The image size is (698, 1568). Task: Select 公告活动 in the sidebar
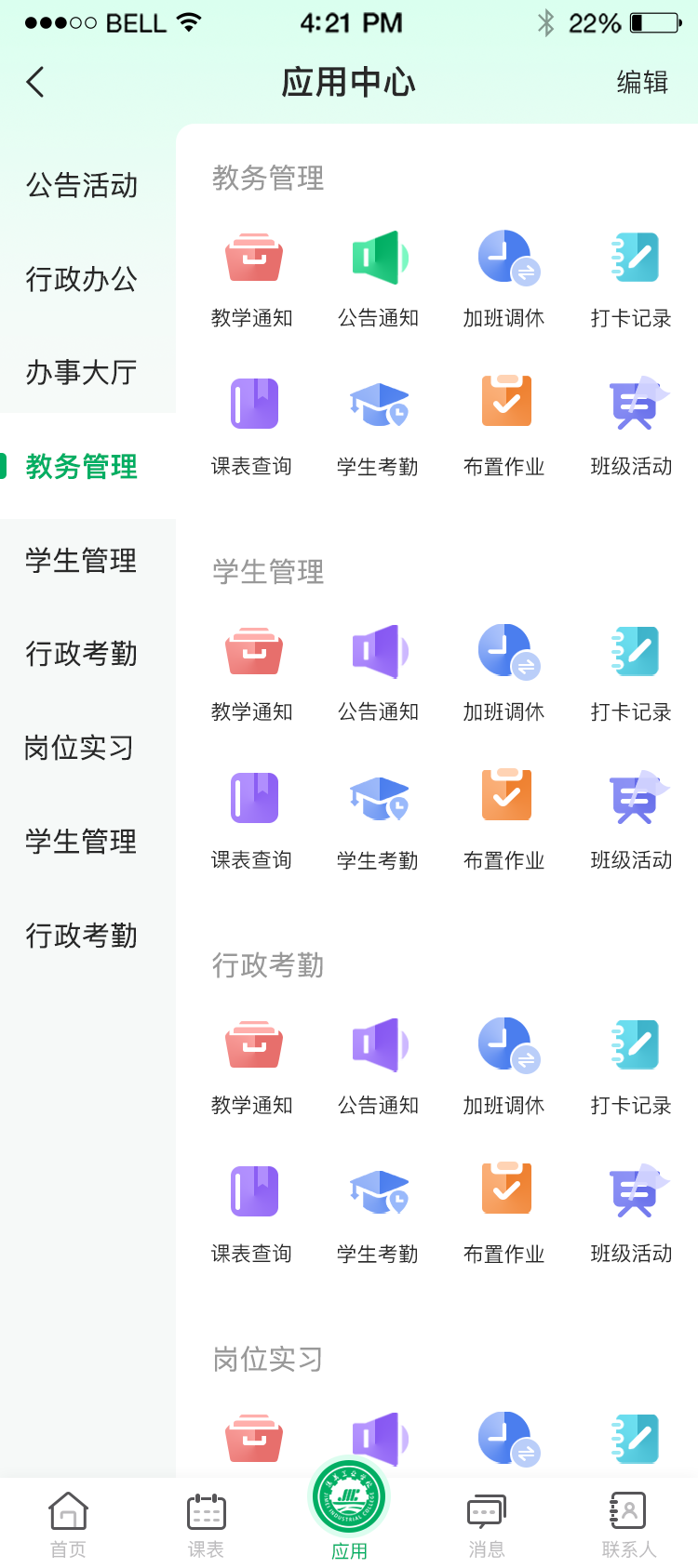[82, 185]
